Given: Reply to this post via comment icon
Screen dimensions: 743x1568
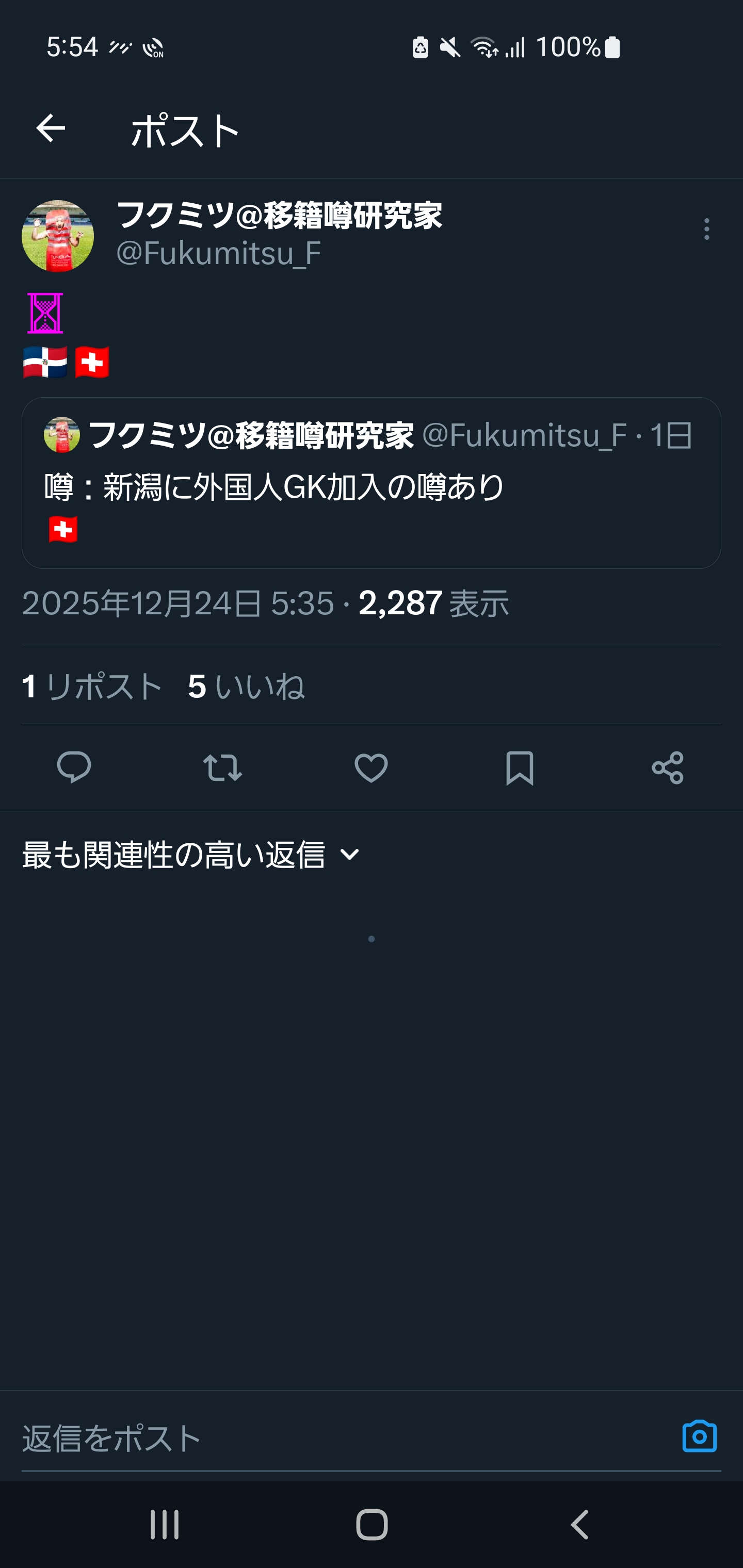Looking at the screenshot, I should pyautogui.click(x=74, y=767).
